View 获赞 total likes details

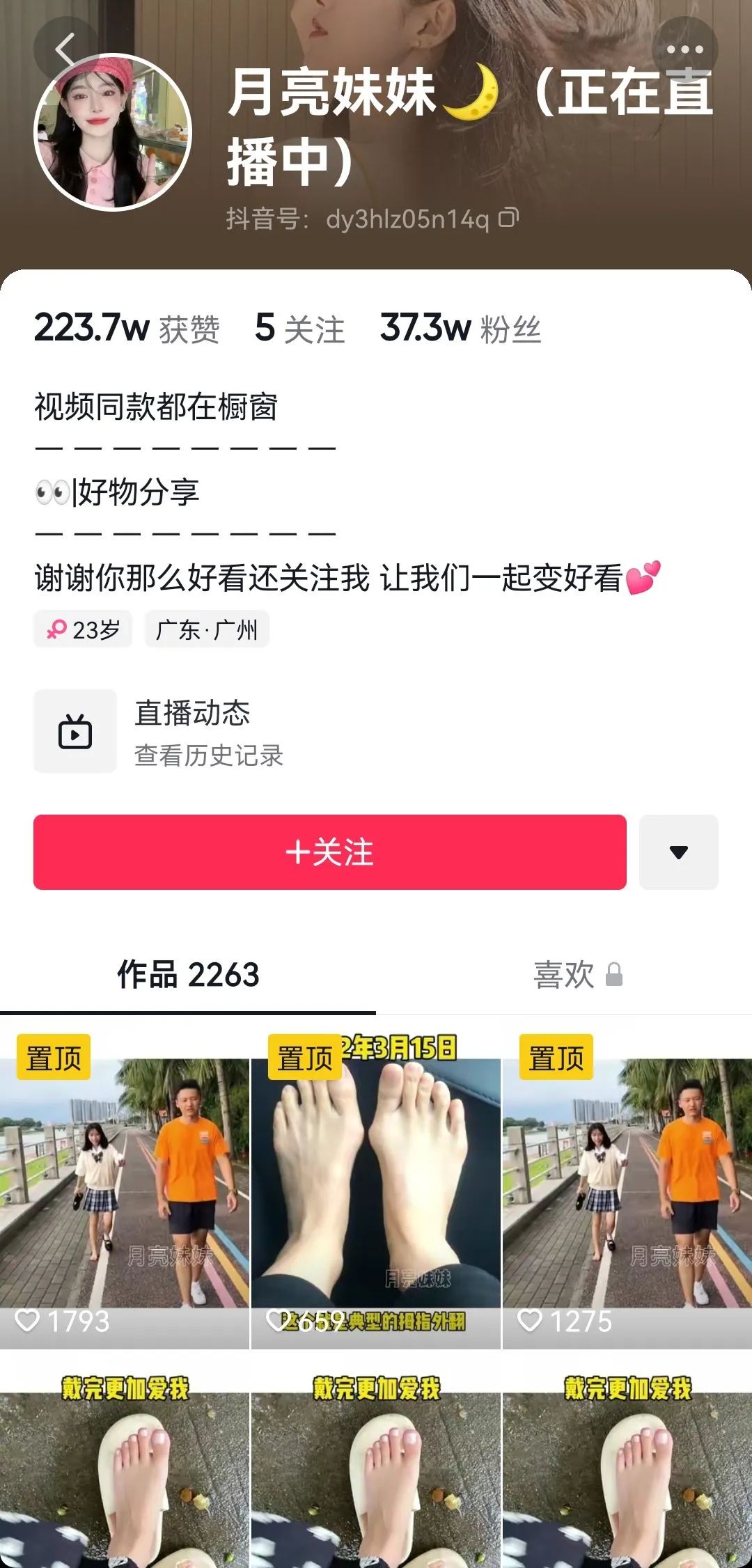127,328
